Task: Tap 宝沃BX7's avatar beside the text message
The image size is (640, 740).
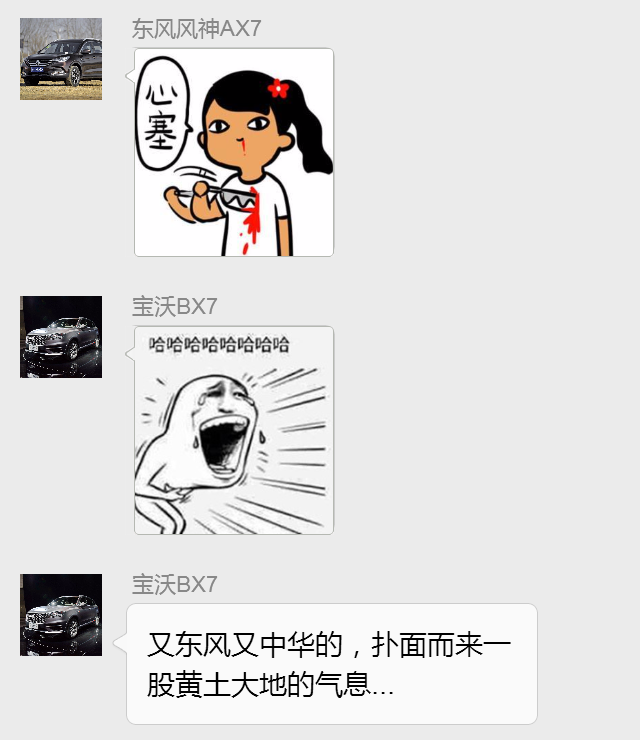Action: (x=61, y=614)
